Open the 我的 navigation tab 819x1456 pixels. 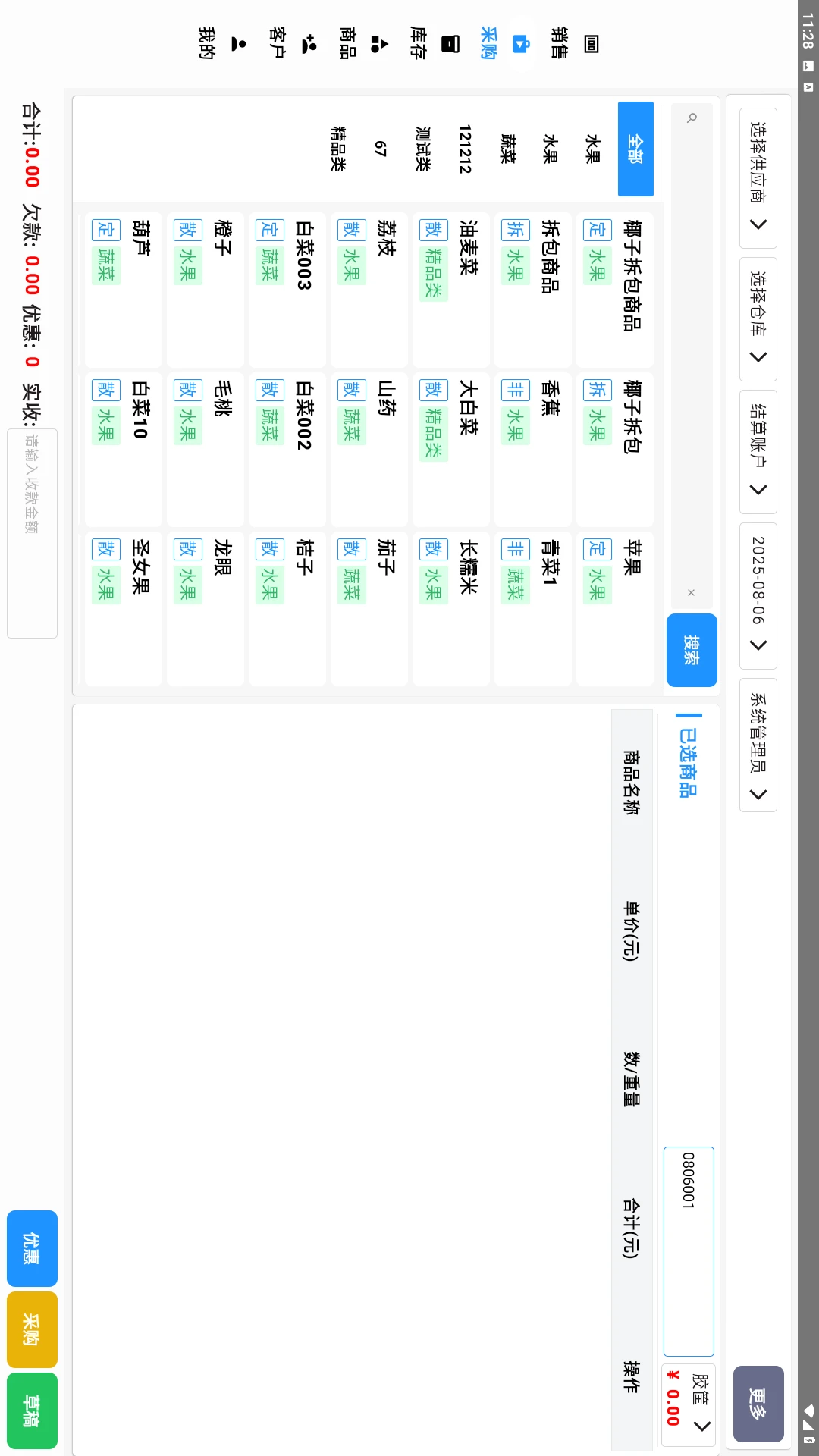(x=206, y=43)
